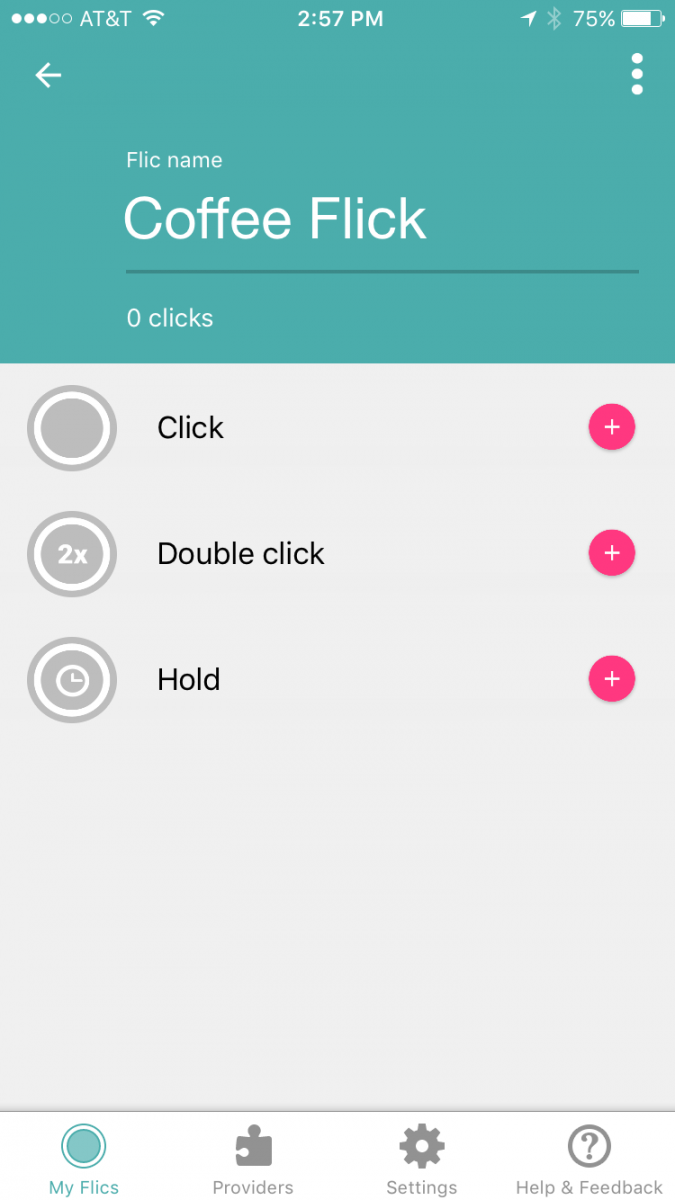Go back with the arrow icon
This screenshot has width=675, height=1200.
click(x=48, y=75)
